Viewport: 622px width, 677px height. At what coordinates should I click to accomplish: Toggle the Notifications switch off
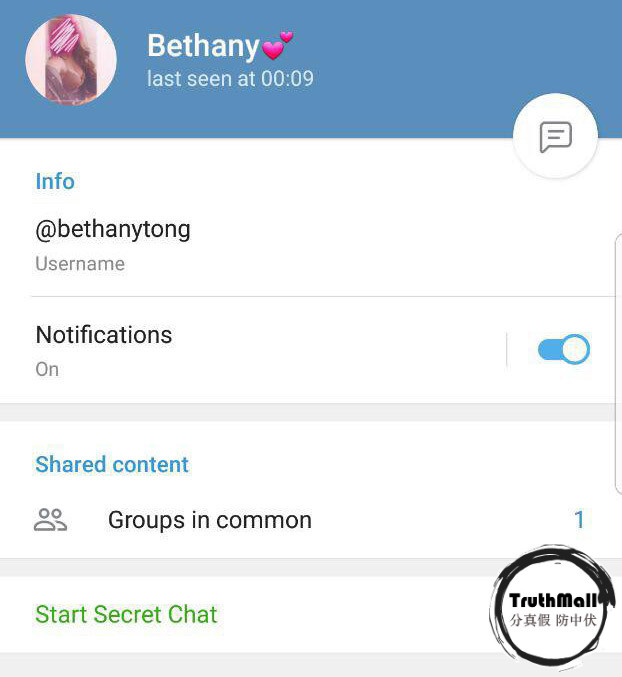(563, 349)
